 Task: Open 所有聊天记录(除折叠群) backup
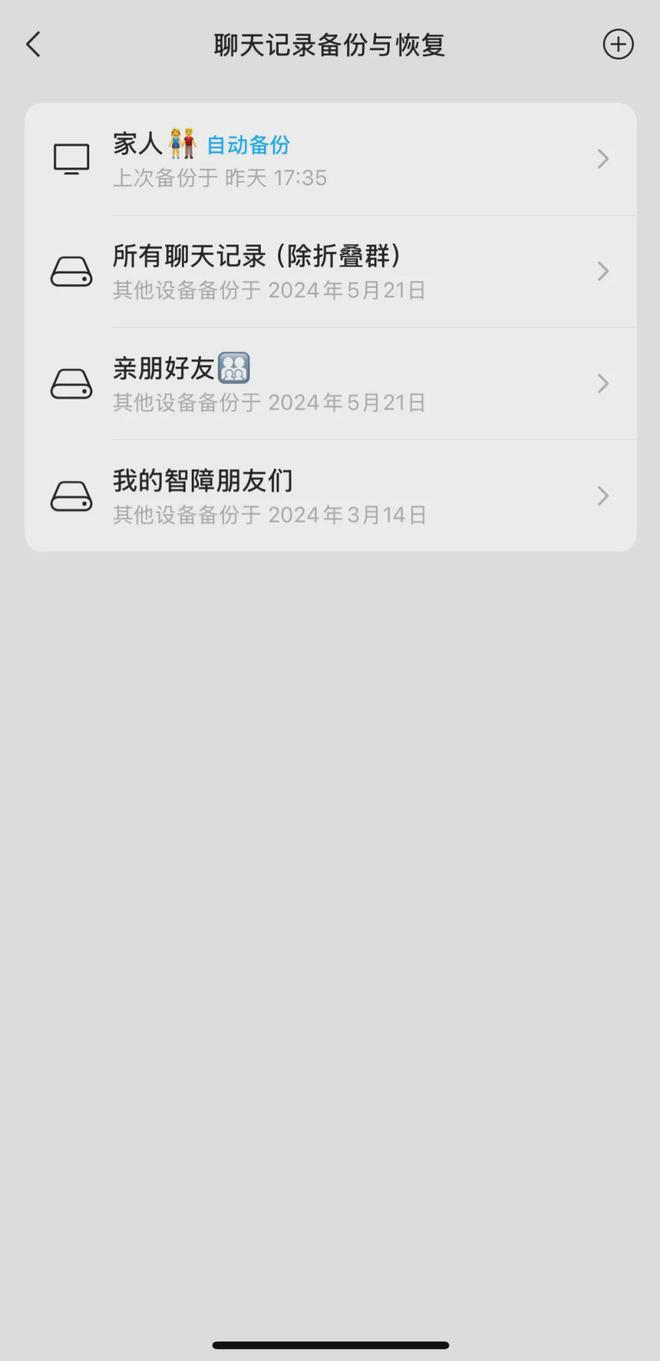[330, 271]
